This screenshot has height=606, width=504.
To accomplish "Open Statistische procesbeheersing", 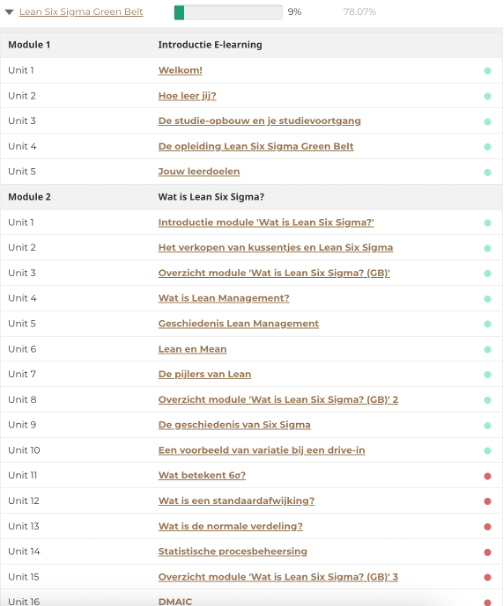I will (x=233, y=552).
